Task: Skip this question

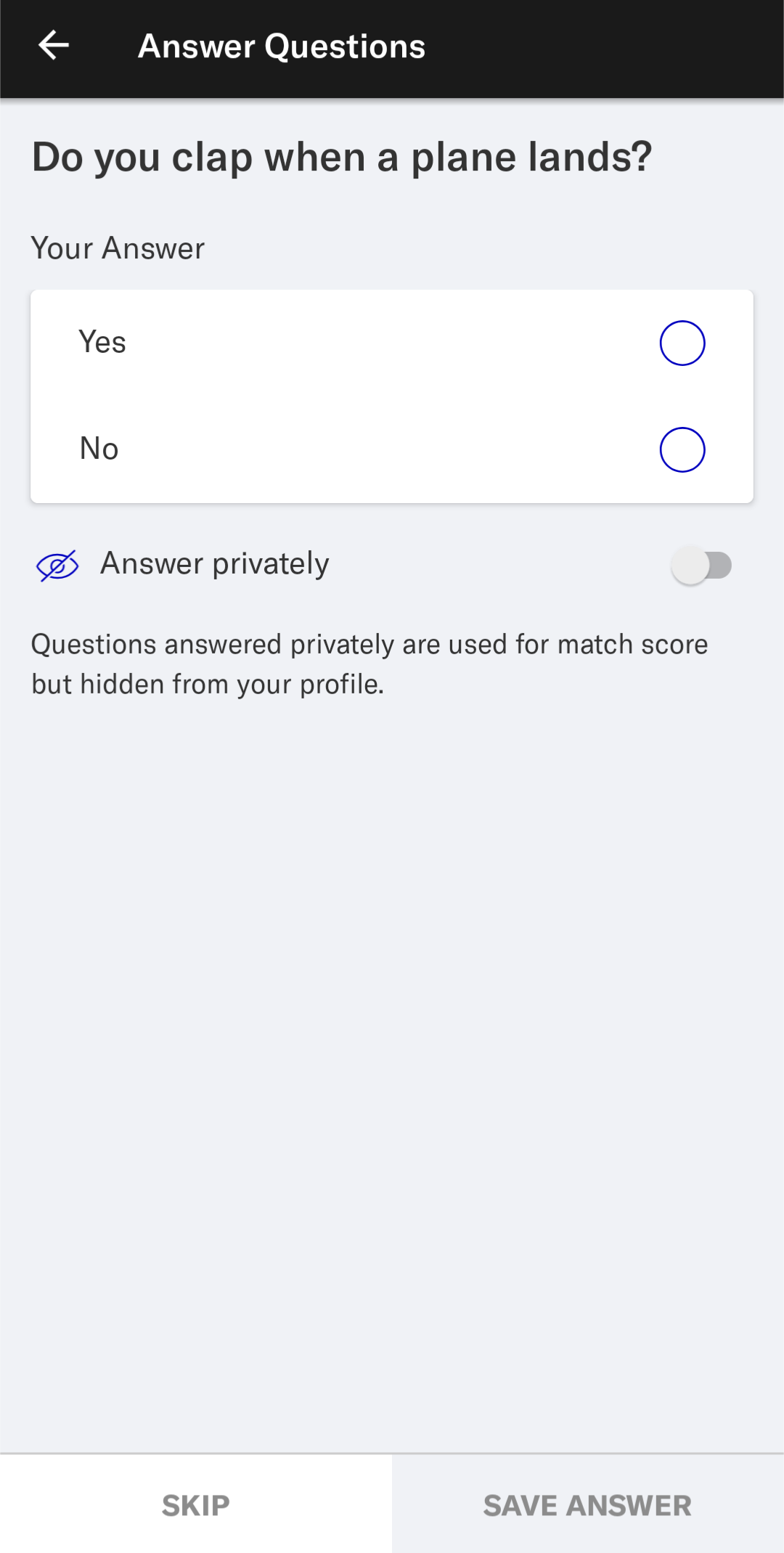Action: [x=196, y=1504]
